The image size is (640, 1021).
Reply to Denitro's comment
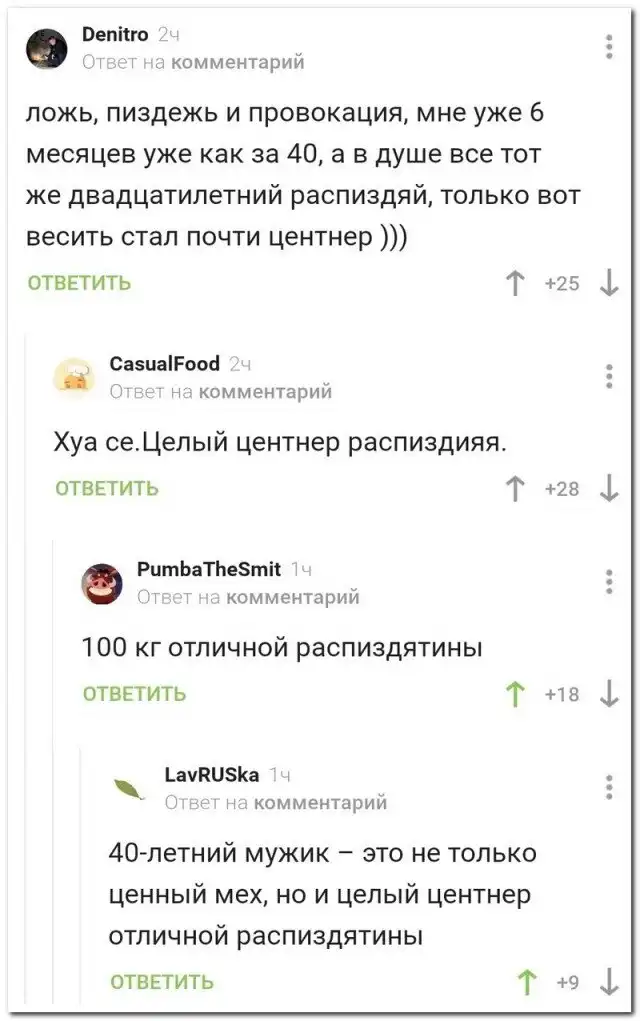point(79,283)
